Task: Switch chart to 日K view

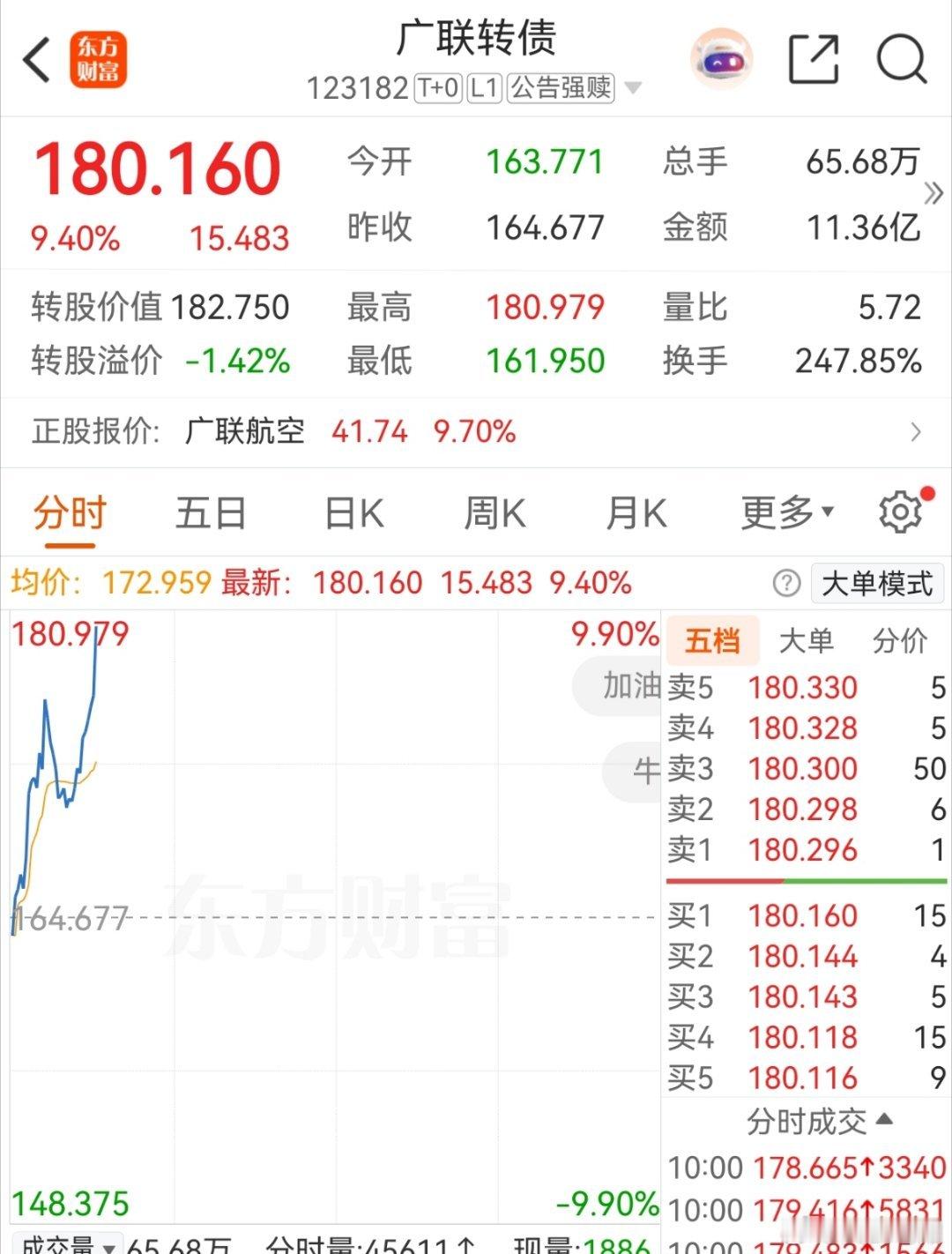Action: (x=353, y=511)
